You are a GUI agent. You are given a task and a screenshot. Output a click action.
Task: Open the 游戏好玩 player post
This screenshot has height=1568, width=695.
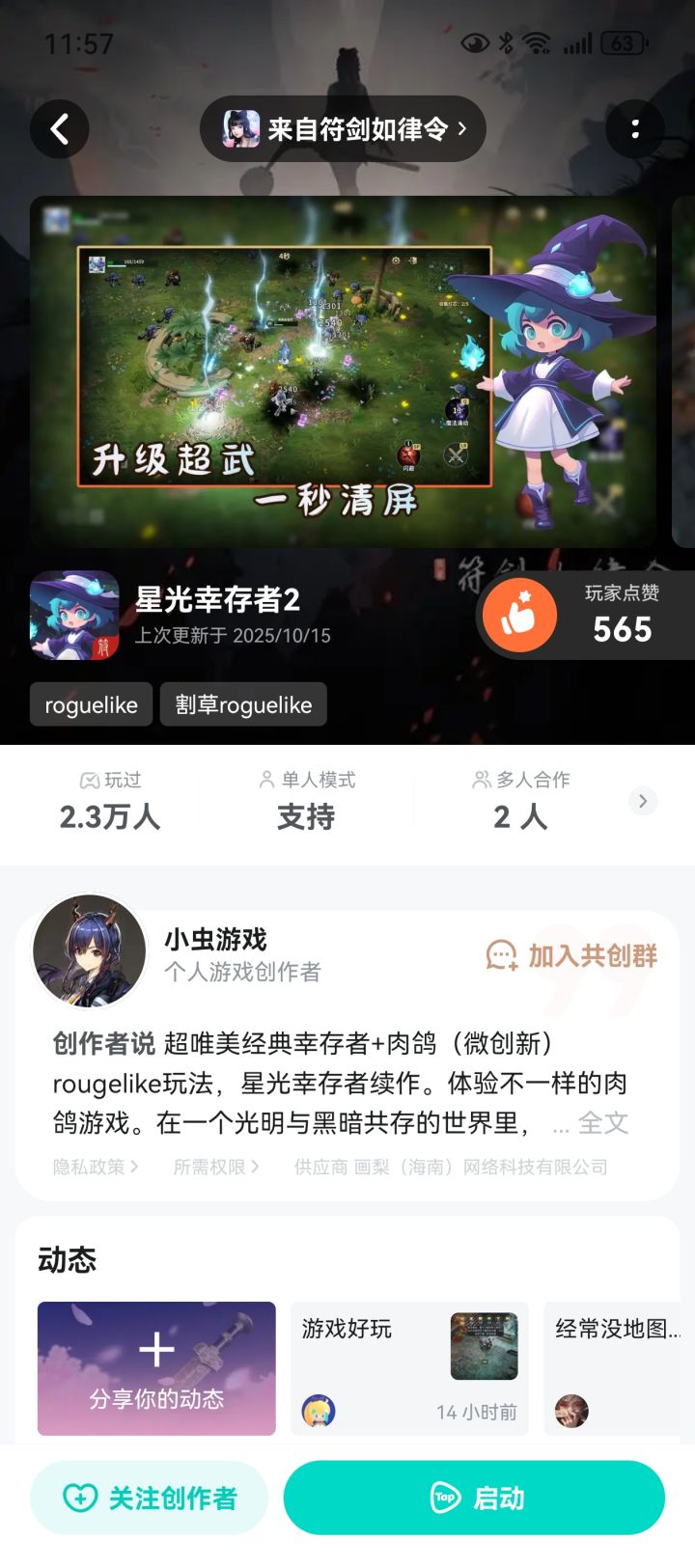[409, 1368]
